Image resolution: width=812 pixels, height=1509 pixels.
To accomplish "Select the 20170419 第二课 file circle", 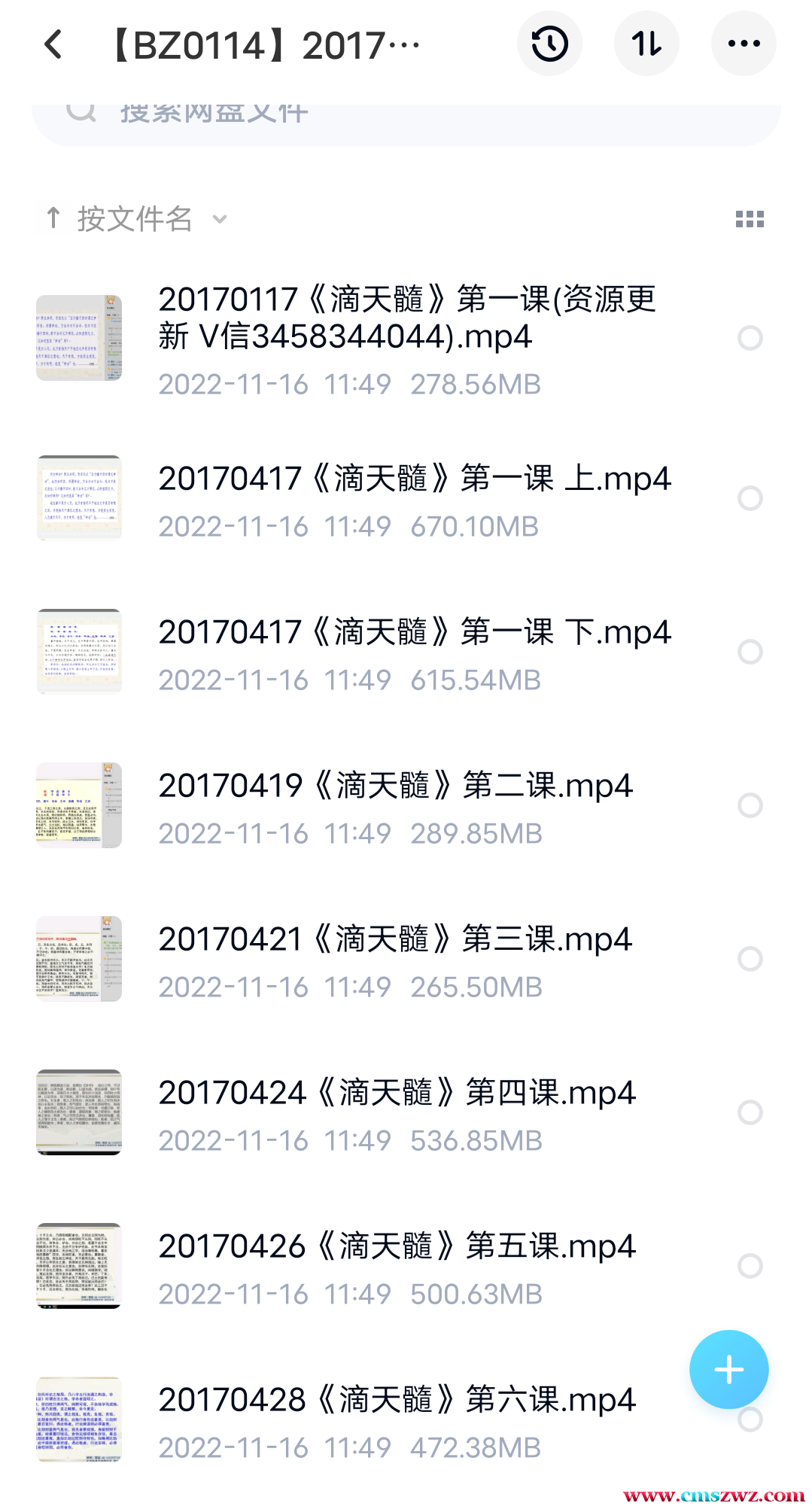I will (x=750, y=805).
